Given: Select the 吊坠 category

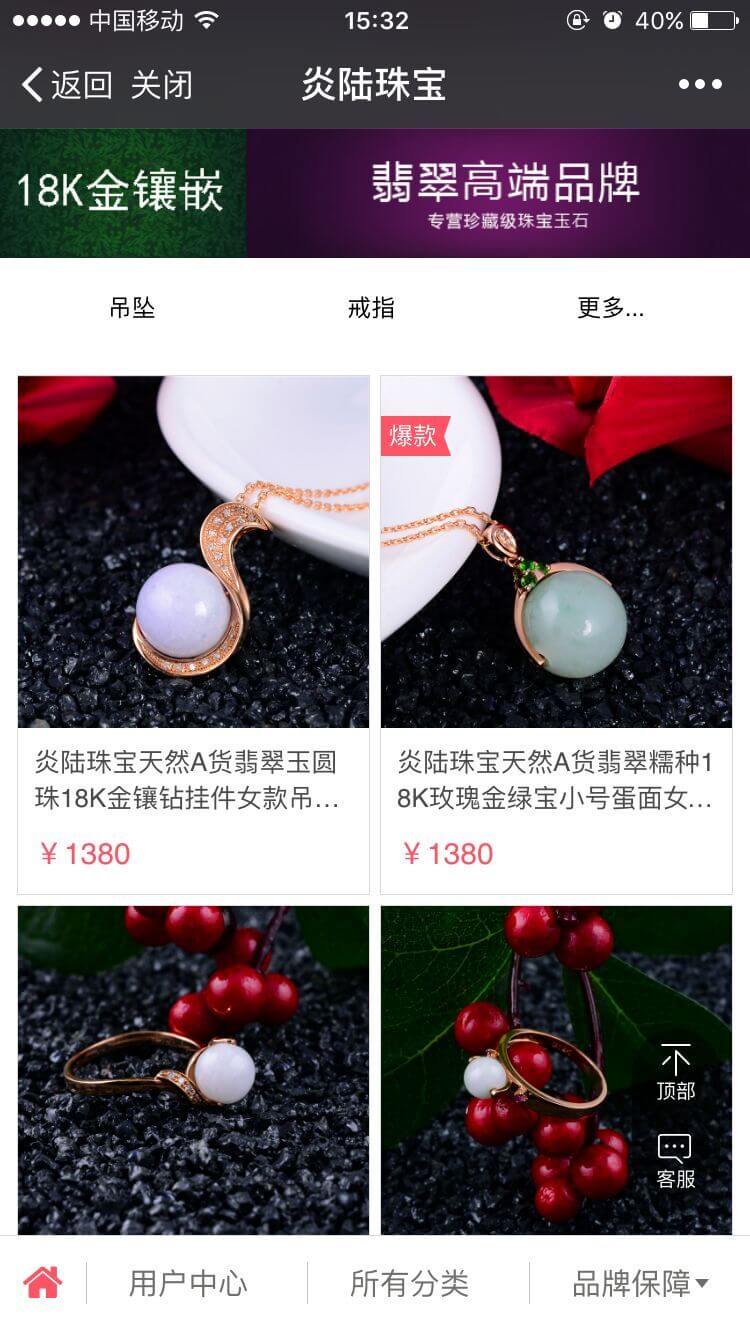Looking at the screenshot, I should pos(132,308).
